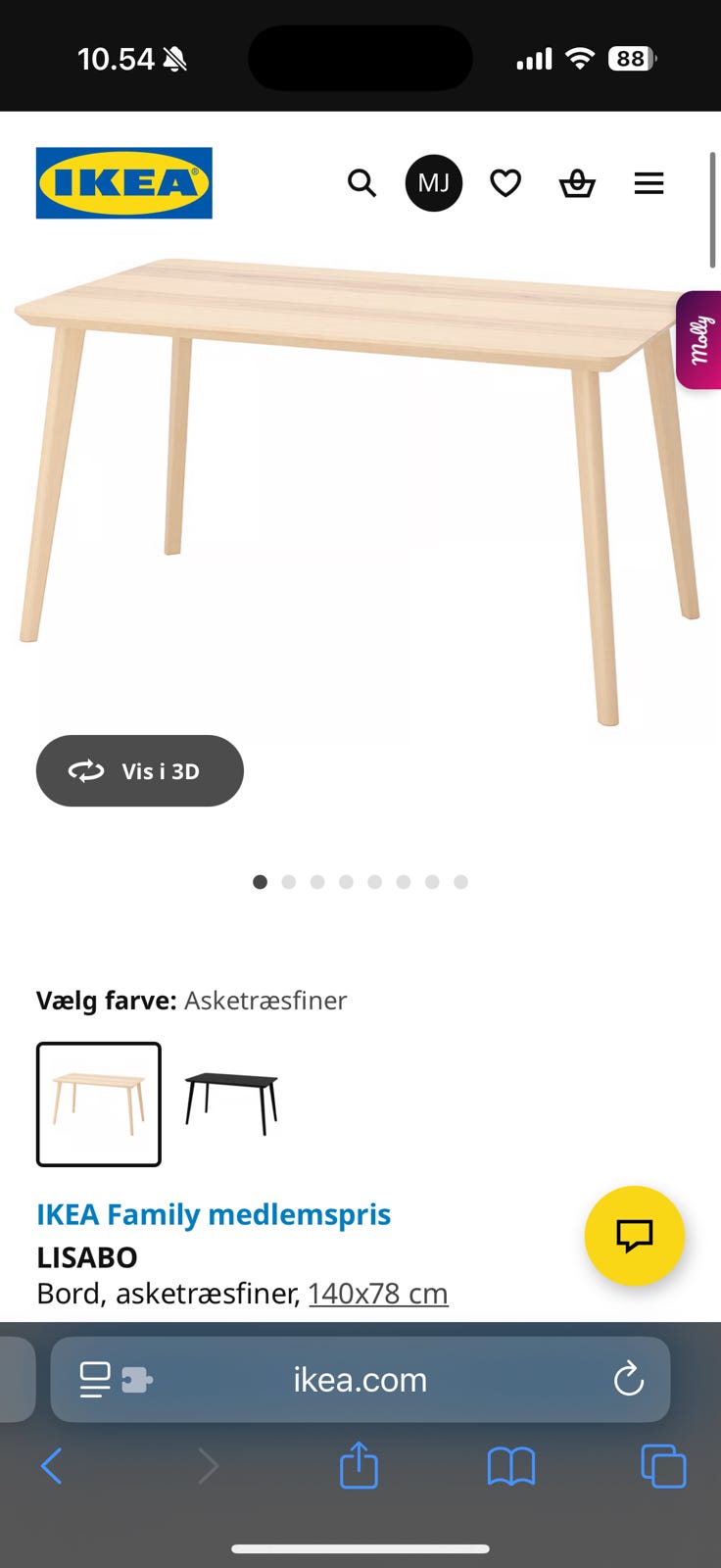The height and width of the screenshot is (1568, 721).
Task: Open the favorites heart icon
Action: click(x=505, y=182)
